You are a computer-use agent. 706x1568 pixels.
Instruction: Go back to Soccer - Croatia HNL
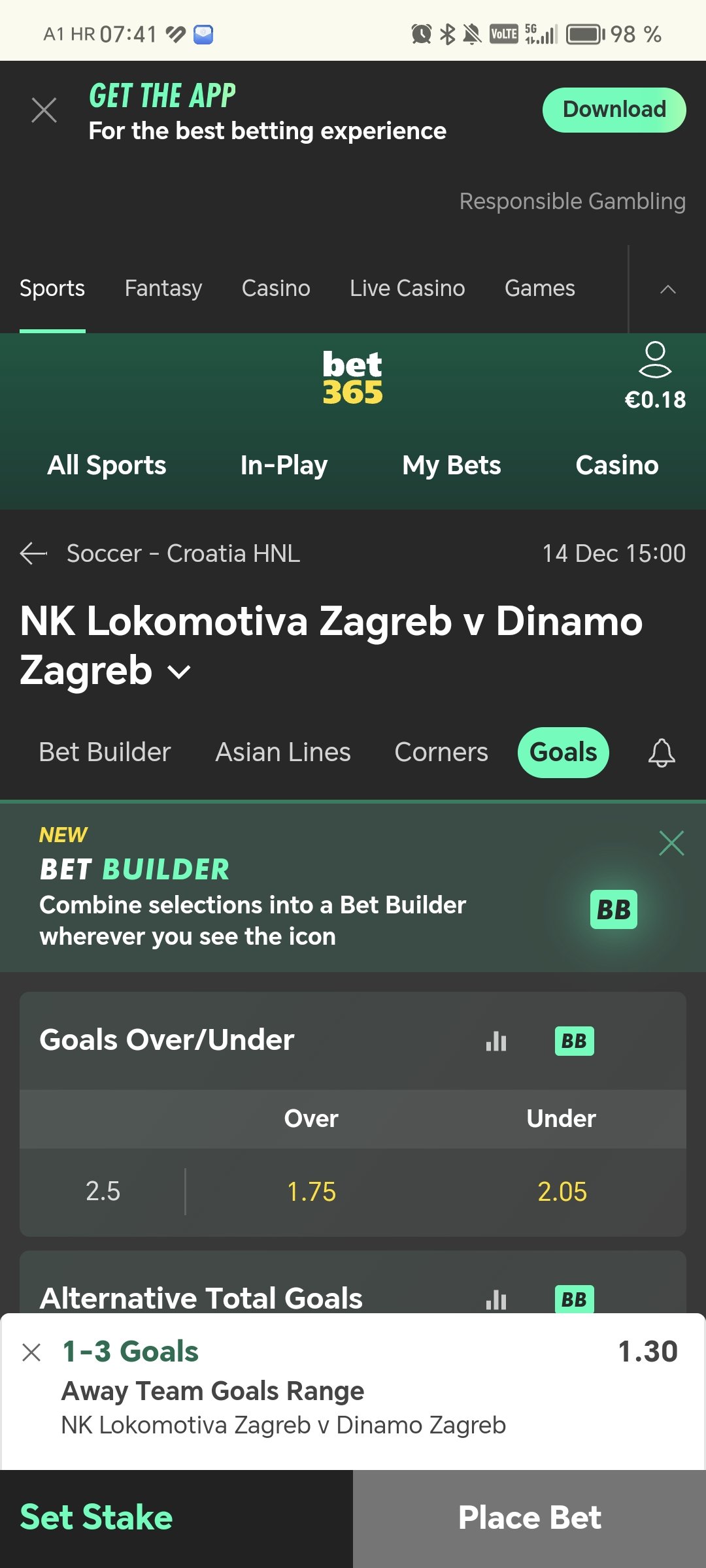(x=34, y=553)
